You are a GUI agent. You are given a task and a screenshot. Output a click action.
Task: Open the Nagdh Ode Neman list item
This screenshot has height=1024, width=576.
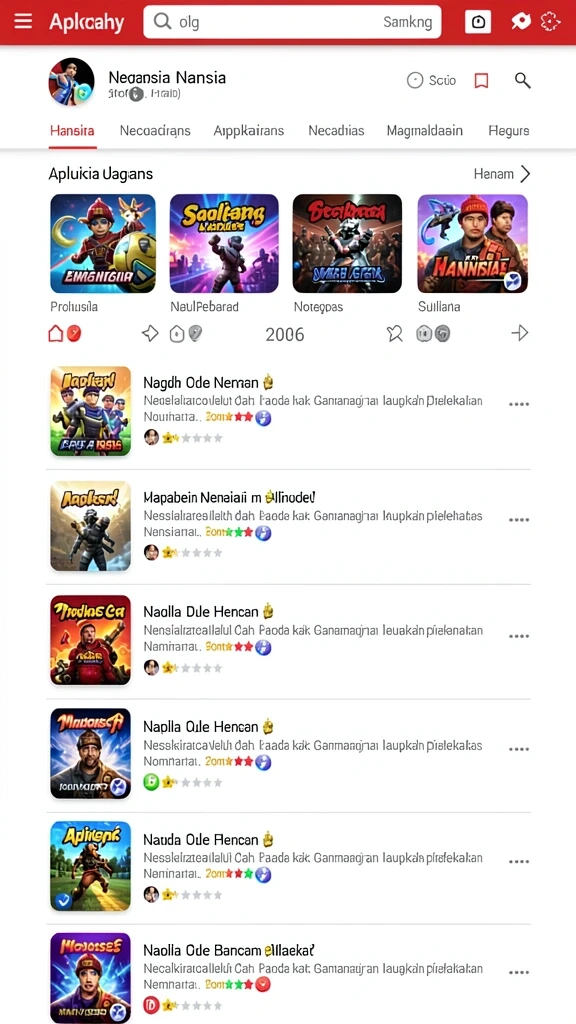pyautogui.click(x=288, y=411)
